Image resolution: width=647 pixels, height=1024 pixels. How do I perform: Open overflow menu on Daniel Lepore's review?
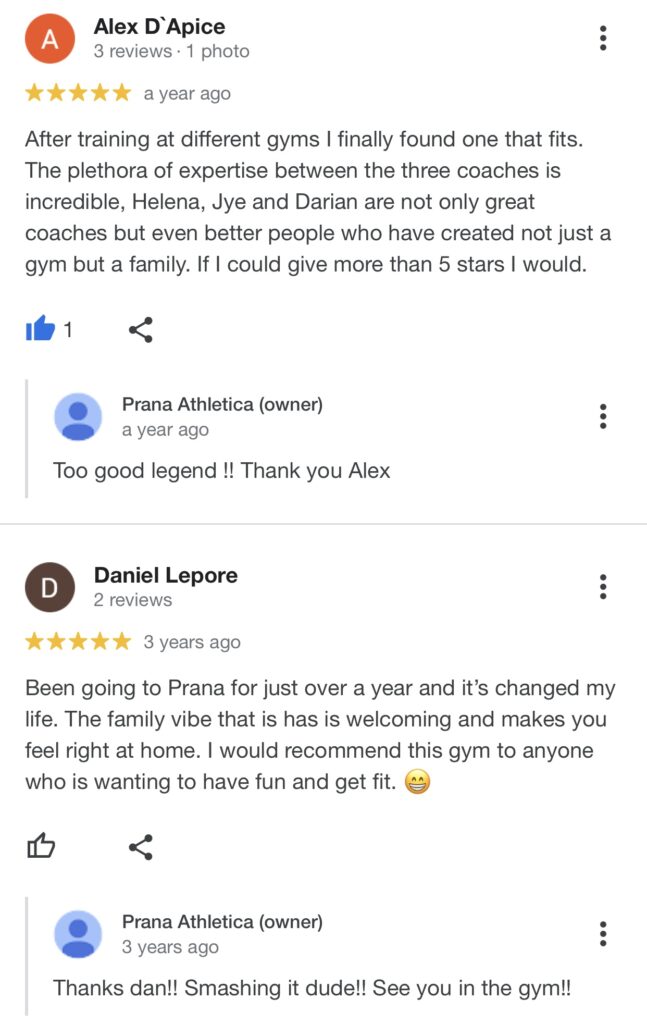pos(603,587)
